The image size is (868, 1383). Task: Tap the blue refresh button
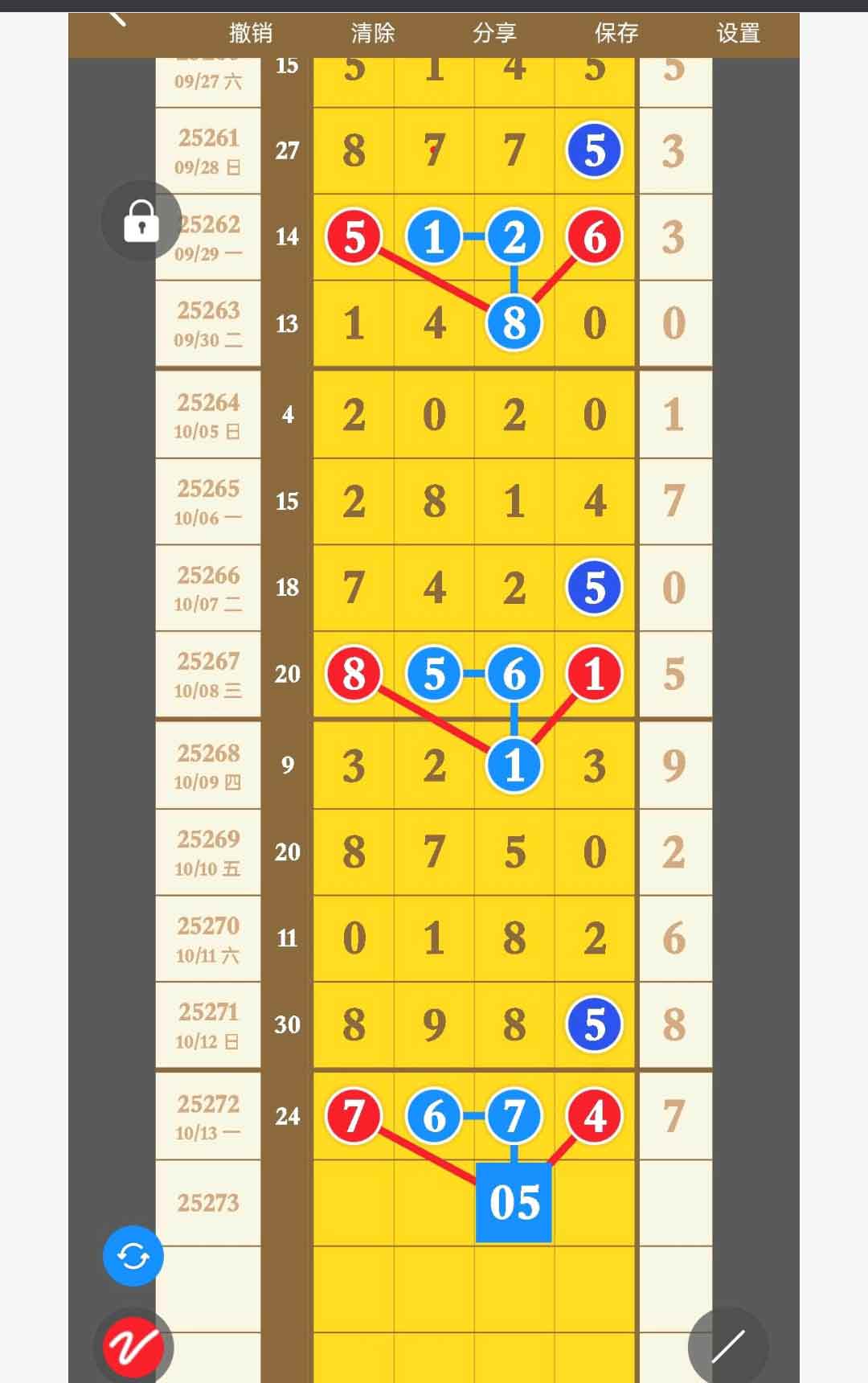pos(133,1255)
